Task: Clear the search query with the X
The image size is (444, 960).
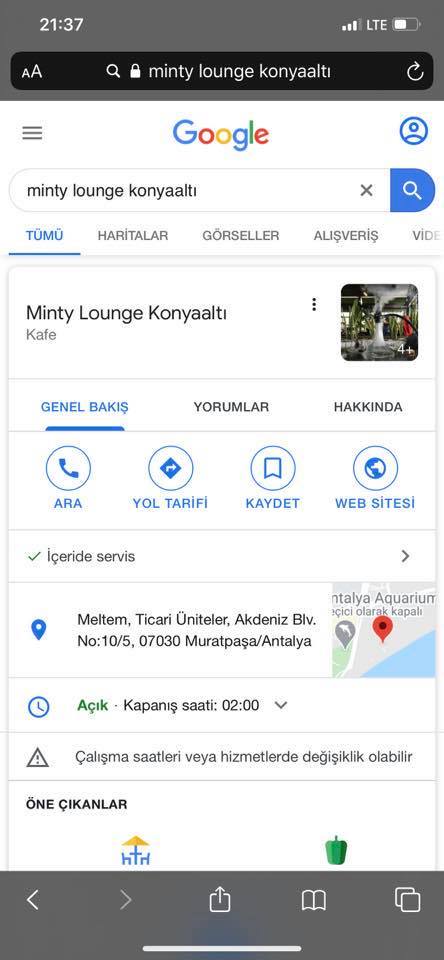Action: 366,190
